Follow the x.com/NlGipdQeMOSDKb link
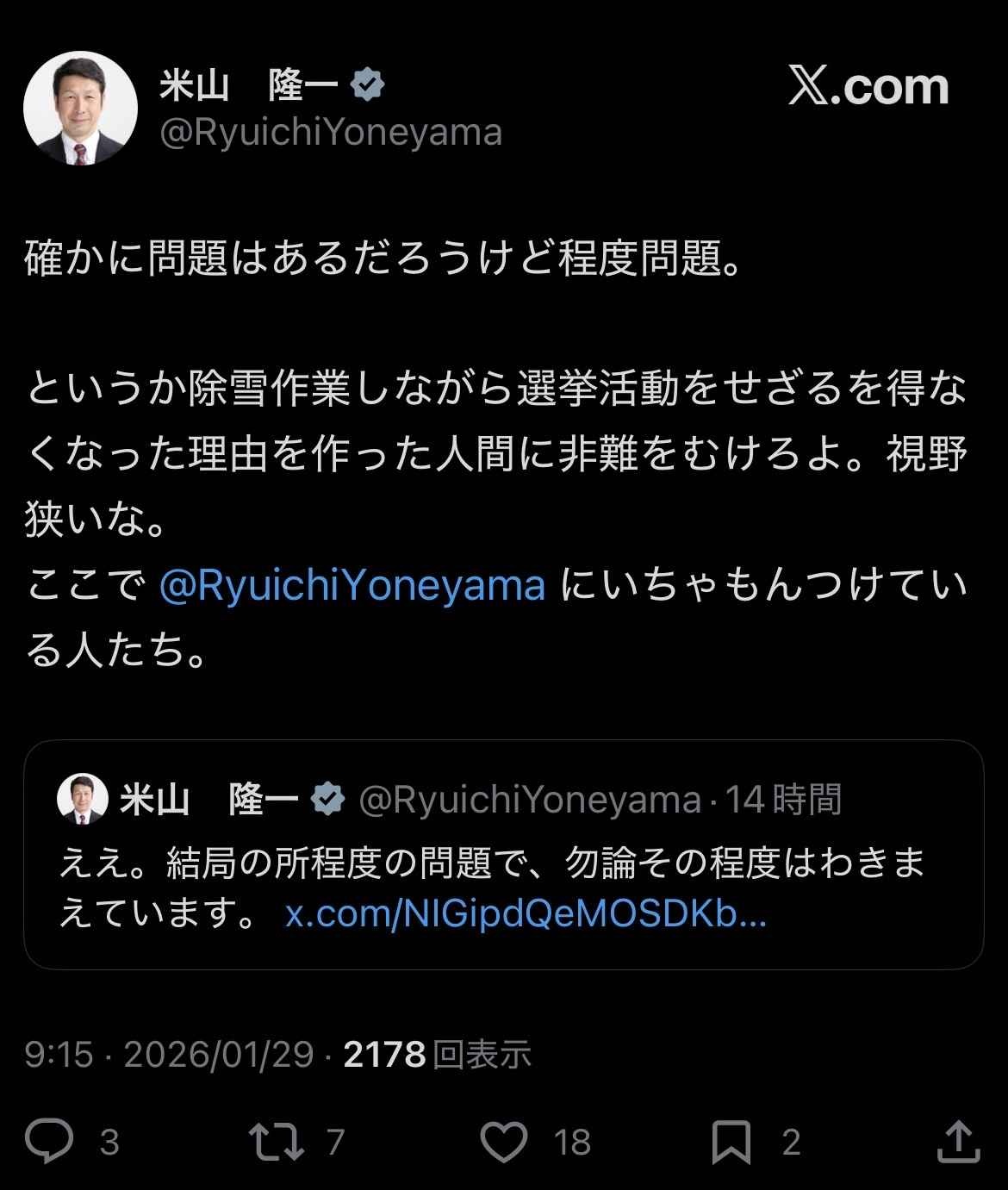The height and width of the screenshot is (1190, 1008). [x=526, y=915]
